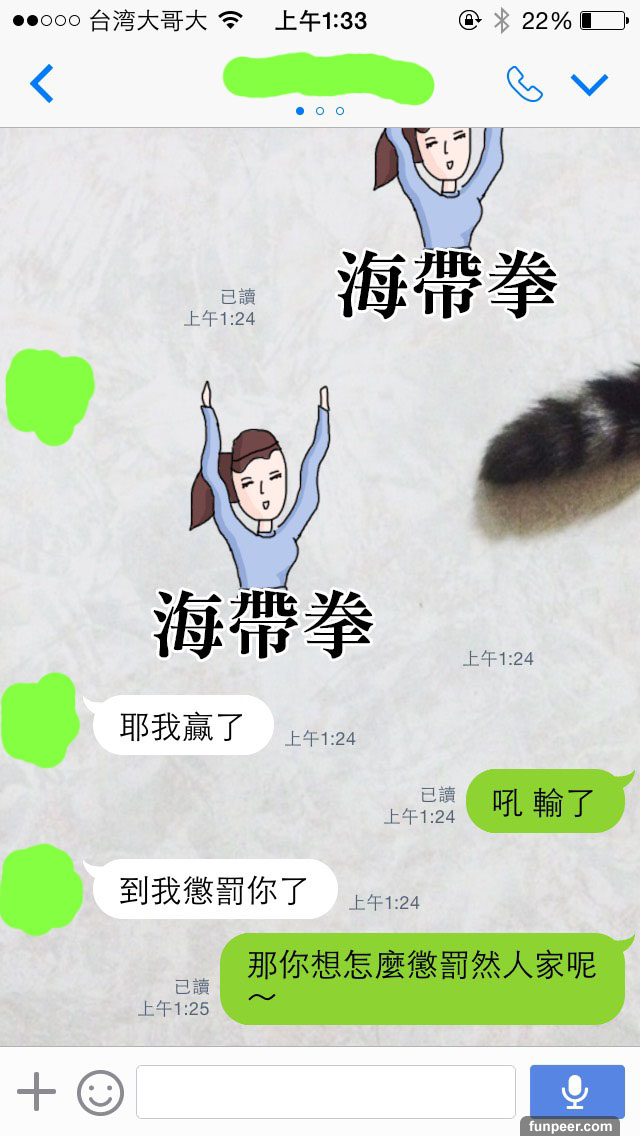Start a voice call with this contact
Viewport: 640px width, 1136px height.
[x=524, y=84]
